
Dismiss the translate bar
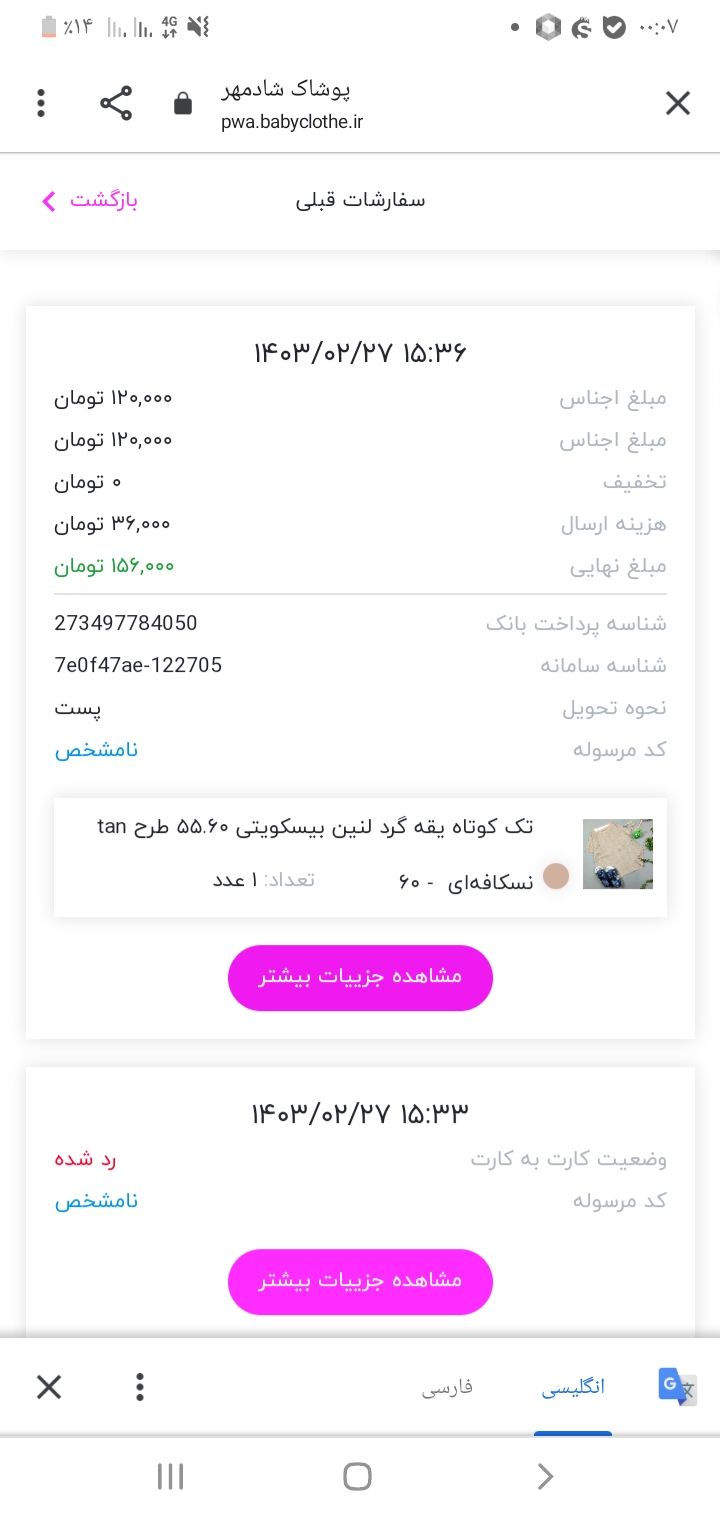click(49, 1387)
